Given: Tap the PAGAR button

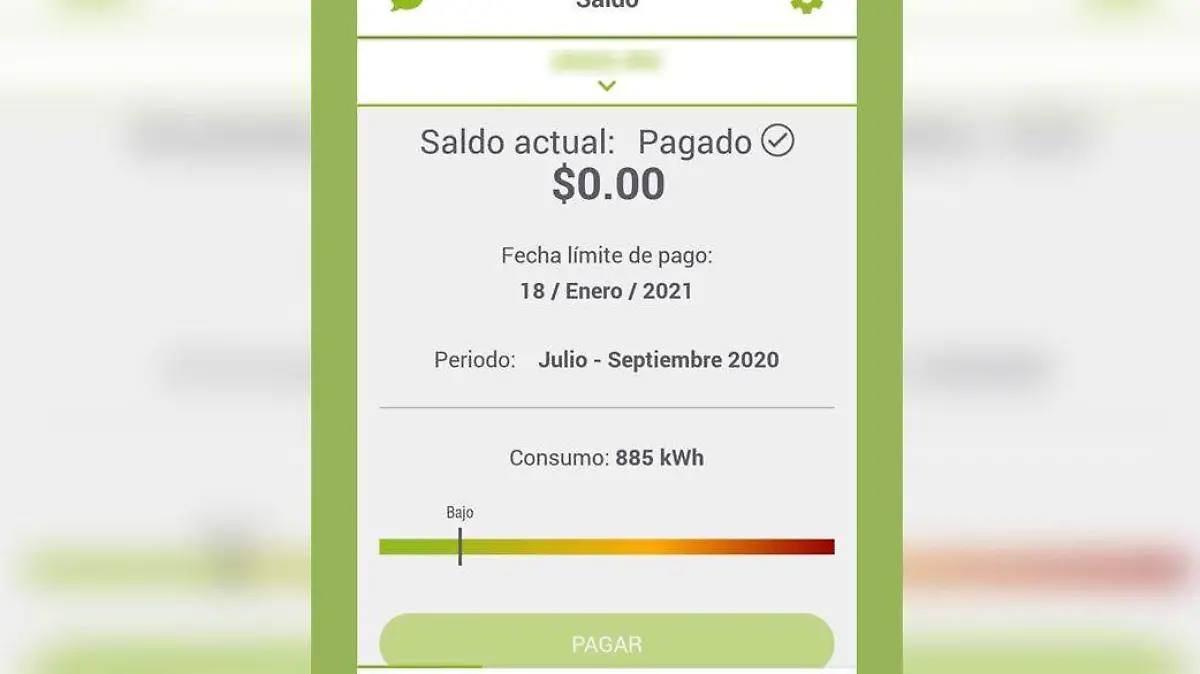Looking at the screenshot, I should click(x=606, y=642).
